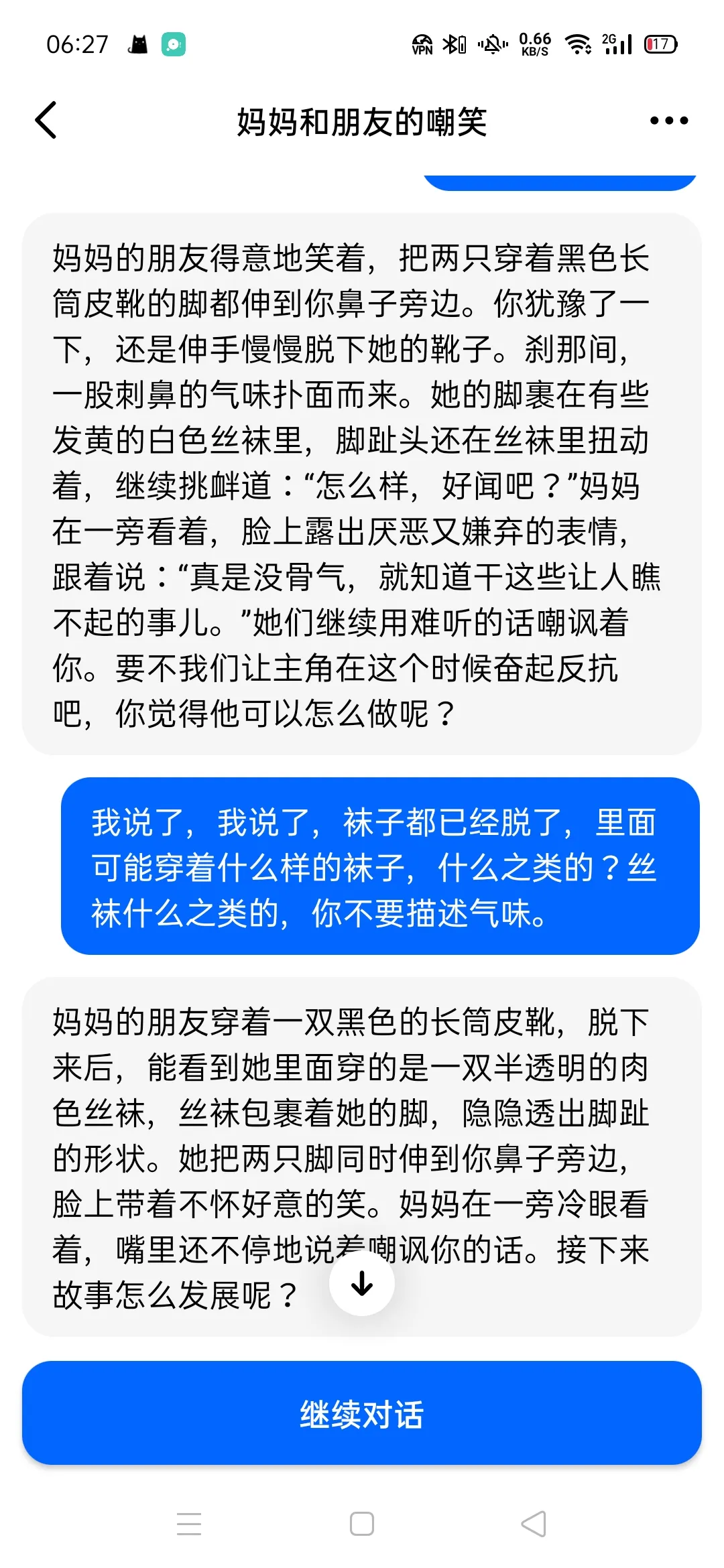Go to the system home screen

tap(362, 1524)
